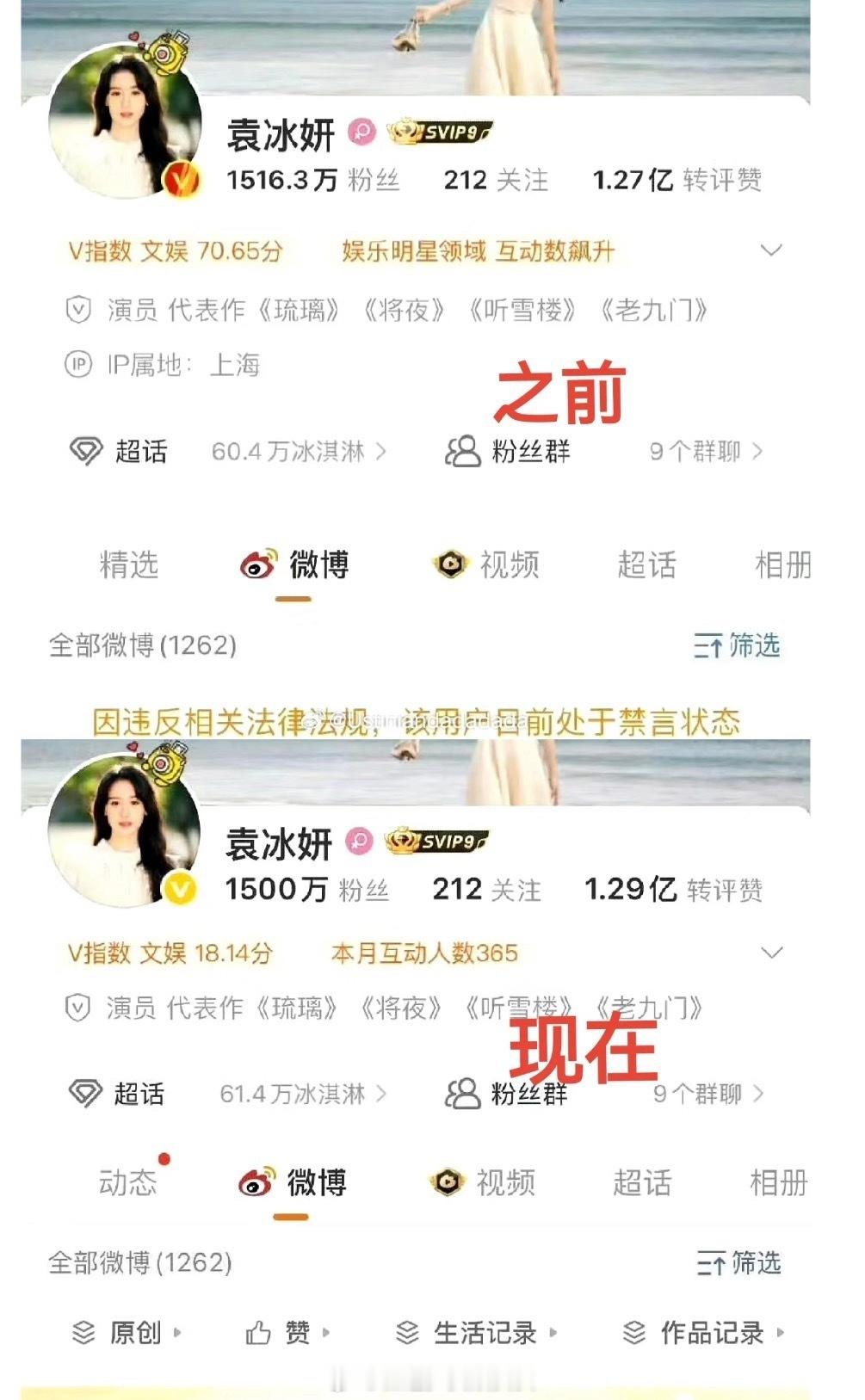
Task: Expand the 9个群聊 chat list
Action: 695,451
